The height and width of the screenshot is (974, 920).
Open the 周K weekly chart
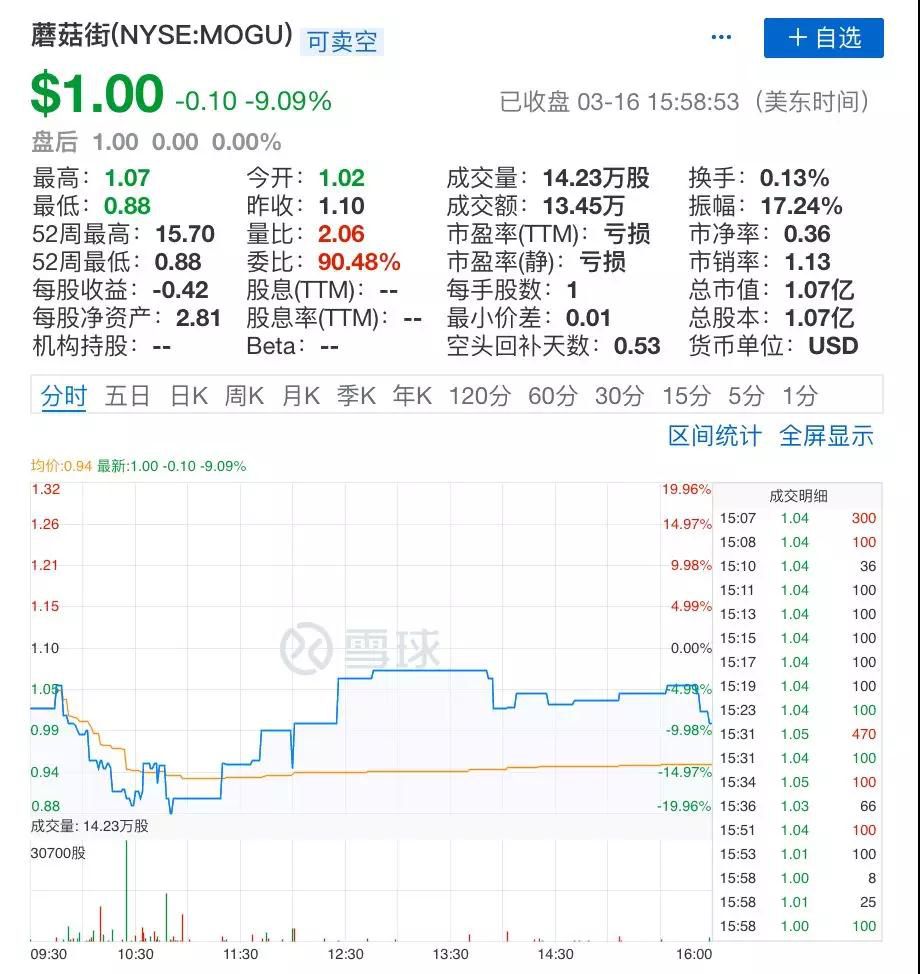coord(249,395)
